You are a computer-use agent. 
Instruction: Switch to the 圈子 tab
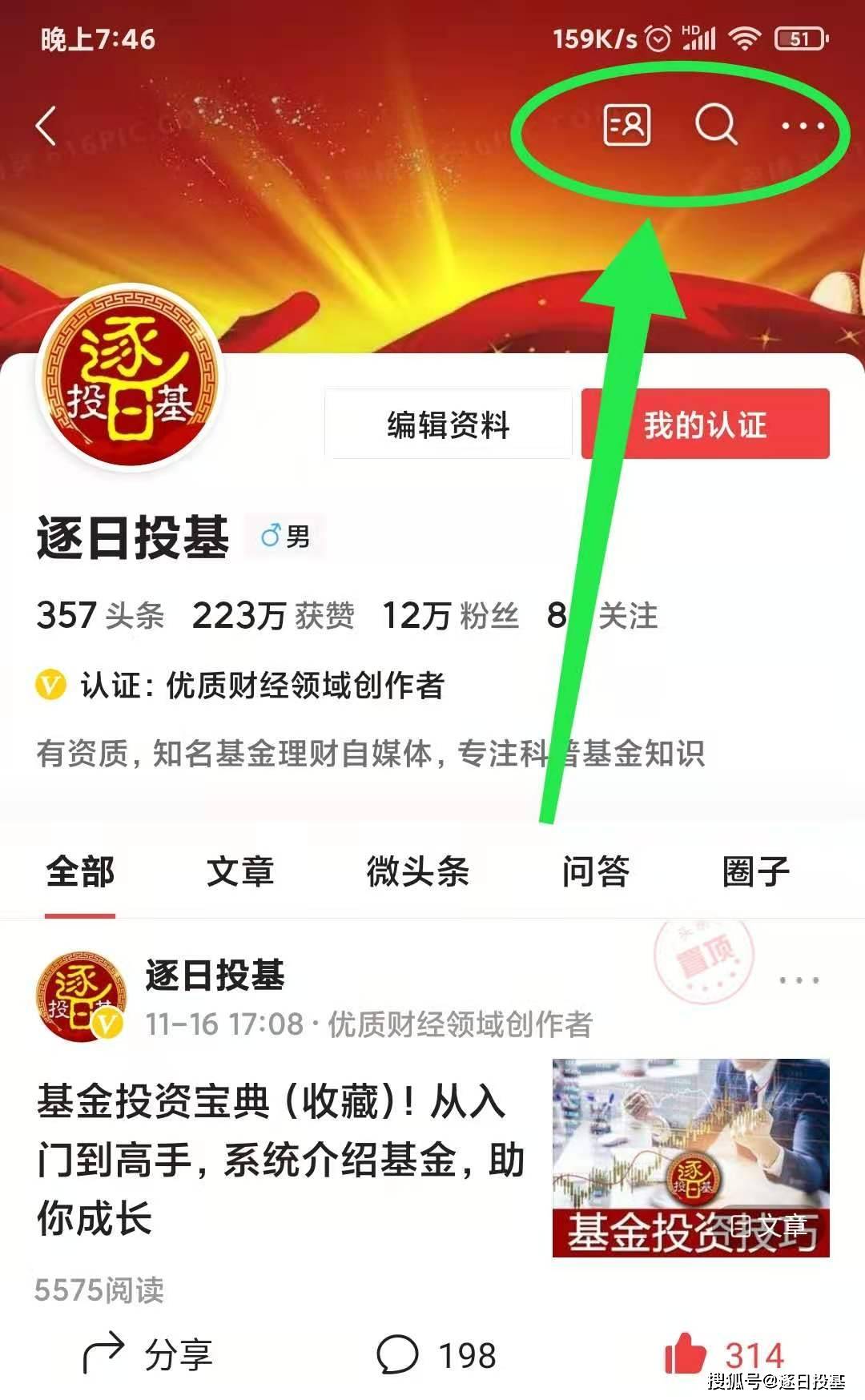(755, 871)
